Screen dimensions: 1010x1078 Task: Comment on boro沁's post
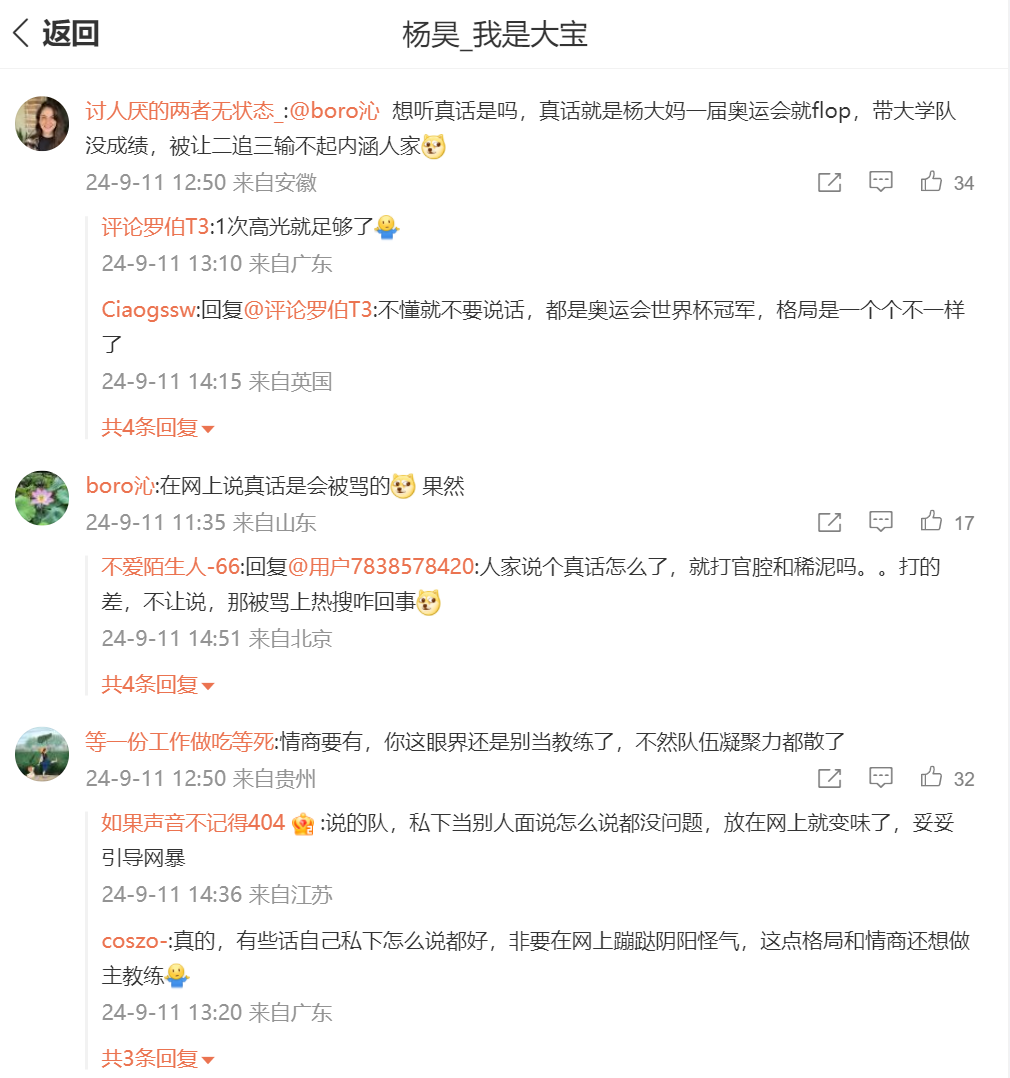pyautogui.click(x=880, y=522)
